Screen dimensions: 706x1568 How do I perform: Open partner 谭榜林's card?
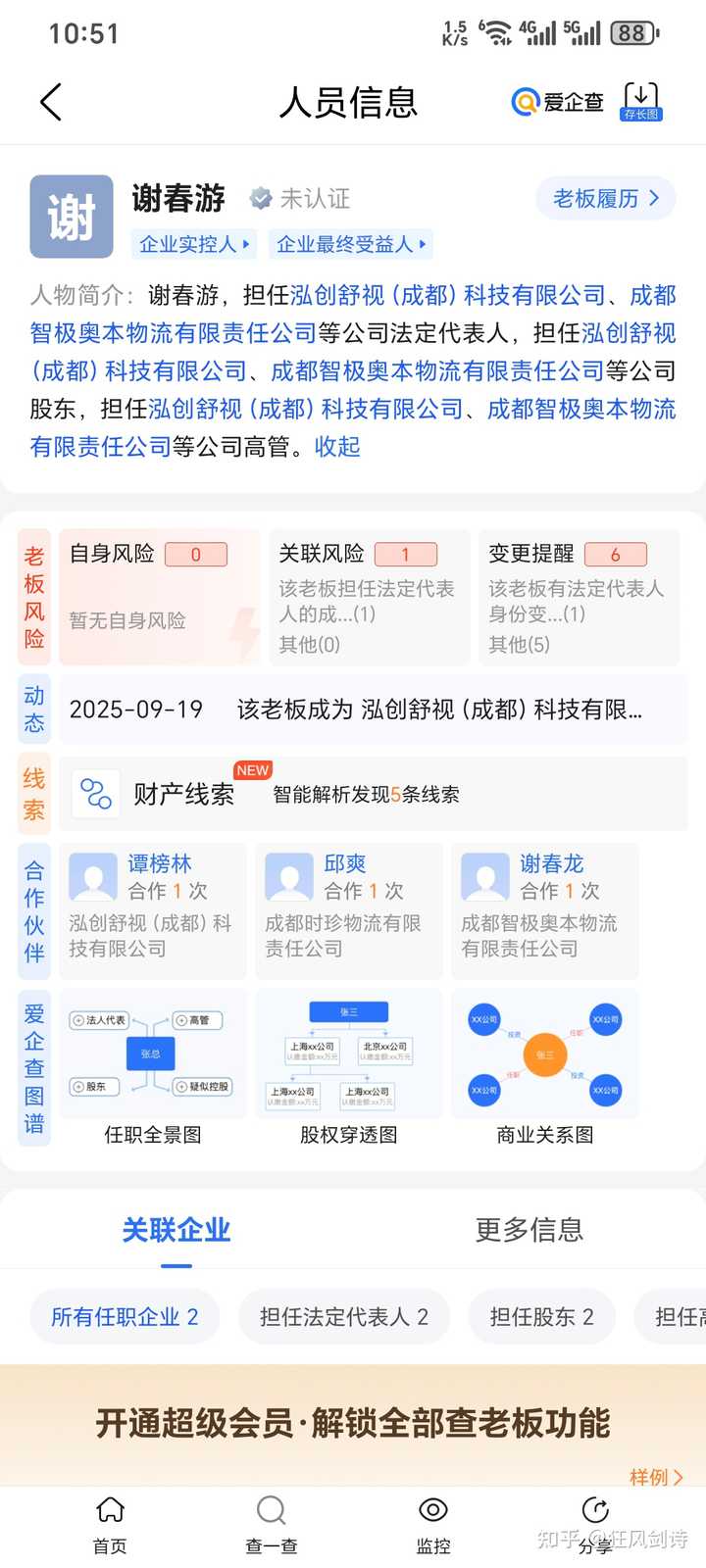pyautogui.click(x=153, y=910)
